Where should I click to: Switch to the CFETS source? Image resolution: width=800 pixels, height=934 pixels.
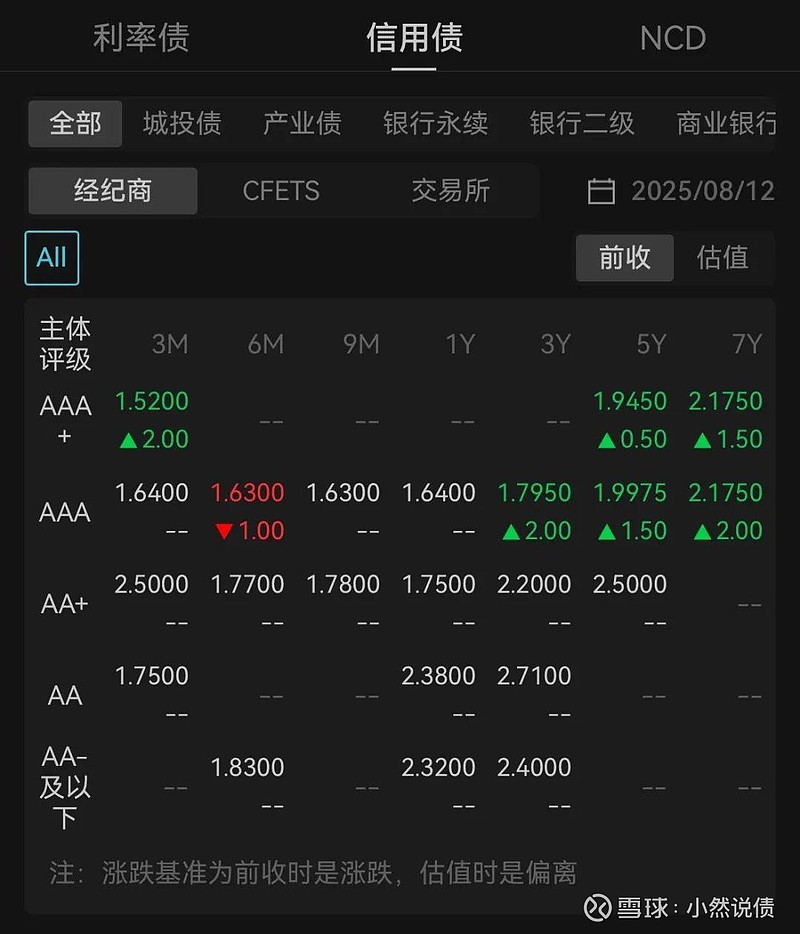281,191
